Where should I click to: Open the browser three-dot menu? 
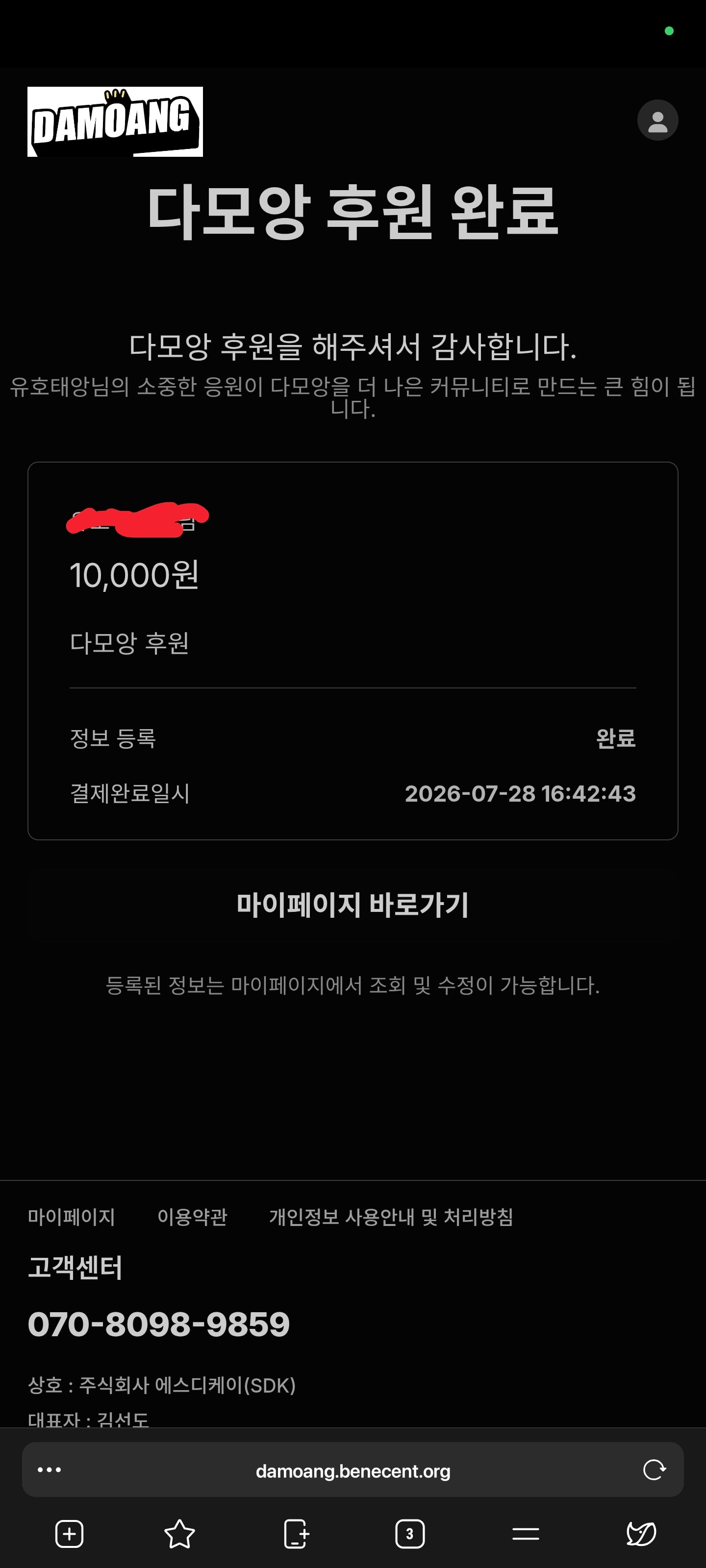[x=50, y=1470]
